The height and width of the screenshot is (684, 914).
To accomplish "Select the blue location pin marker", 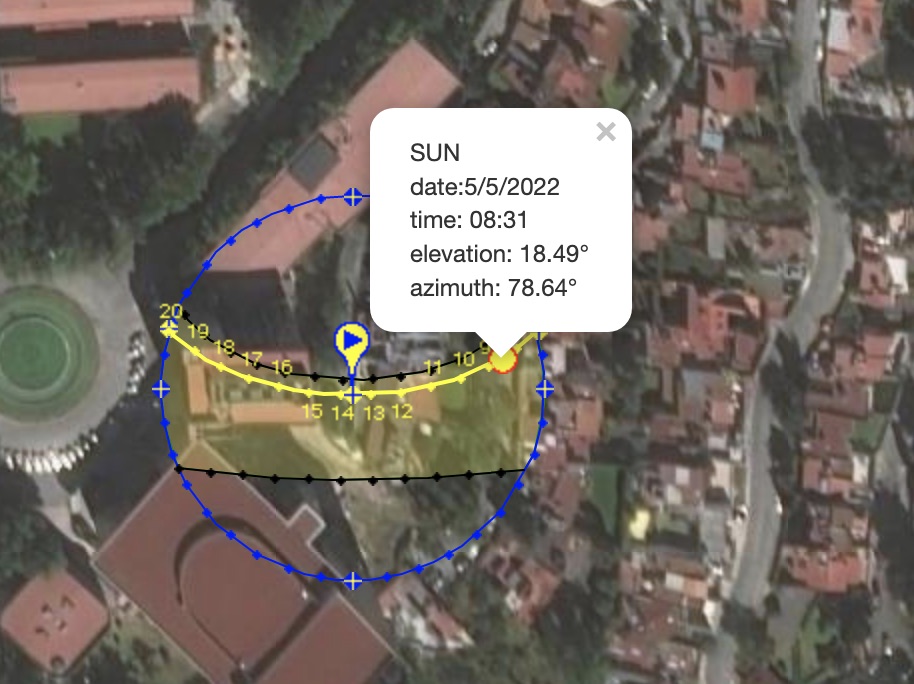I will [351, 341].
